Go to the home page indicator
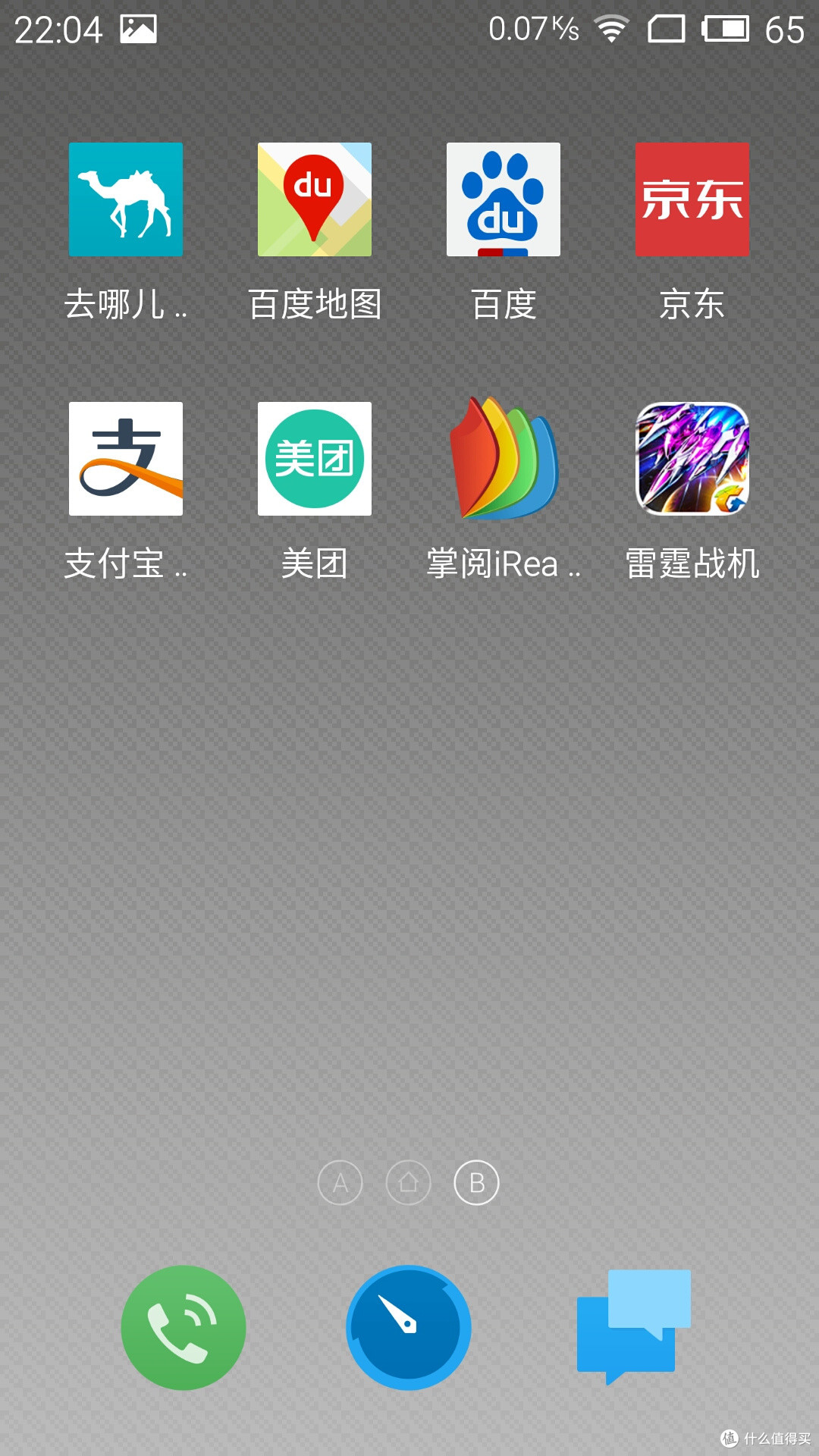This screenshot has width=819, height=1456. 409,1182
